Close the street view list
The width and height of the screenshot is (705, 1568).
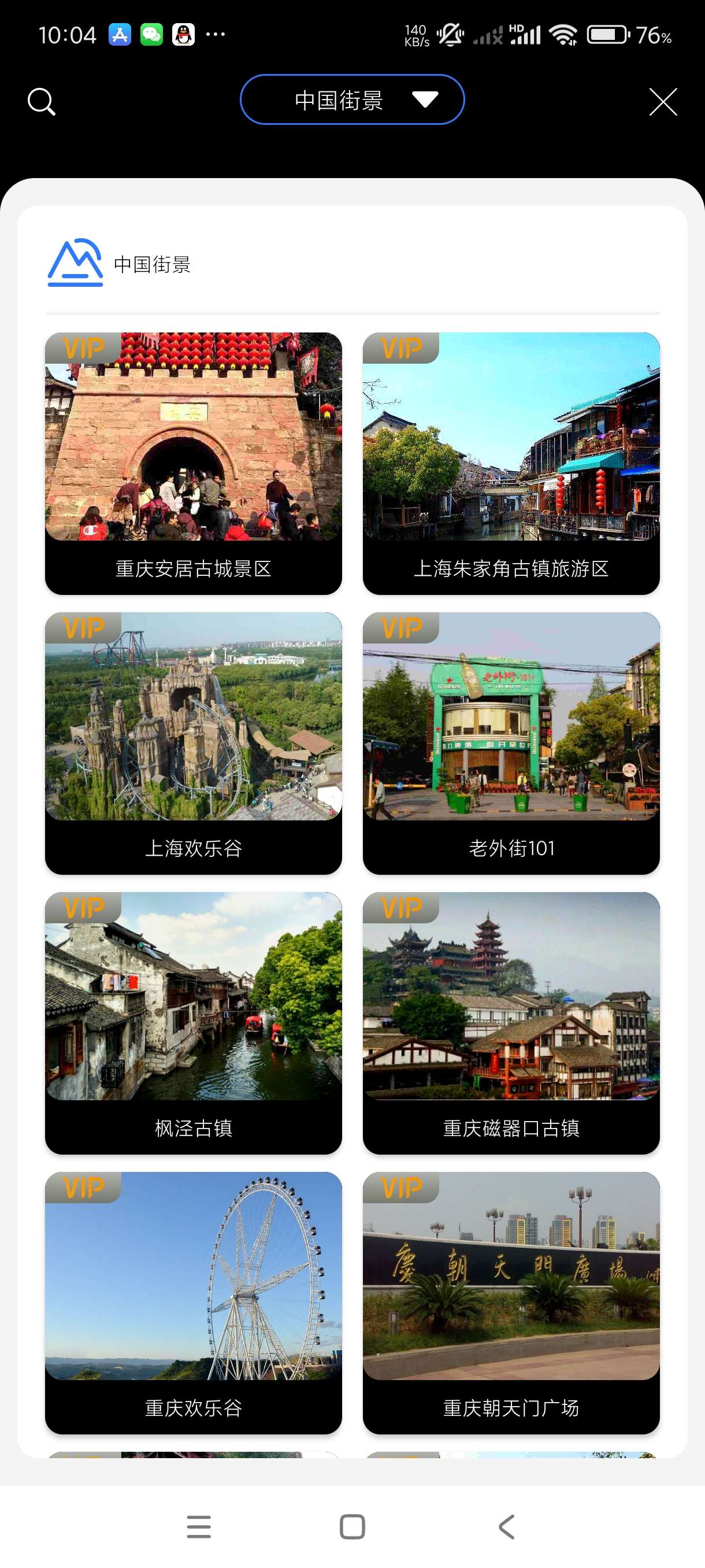pos(662,102)
